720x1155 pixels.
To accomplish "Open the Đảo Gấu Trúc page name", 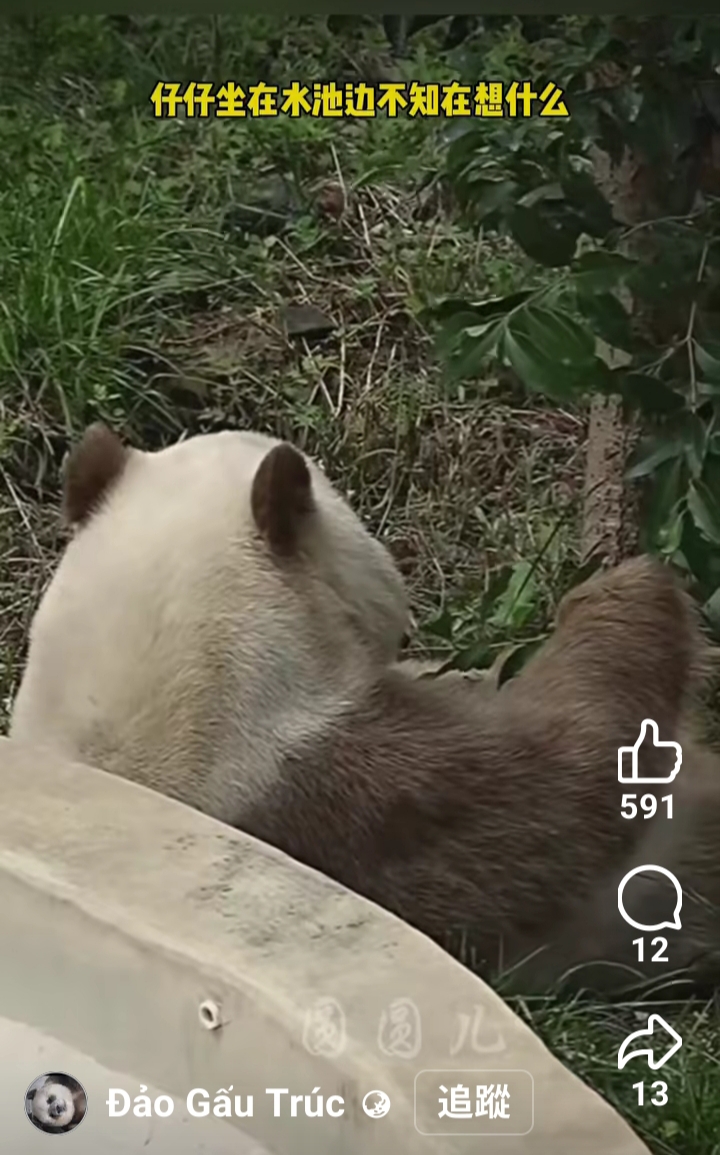I will 225,1103.
